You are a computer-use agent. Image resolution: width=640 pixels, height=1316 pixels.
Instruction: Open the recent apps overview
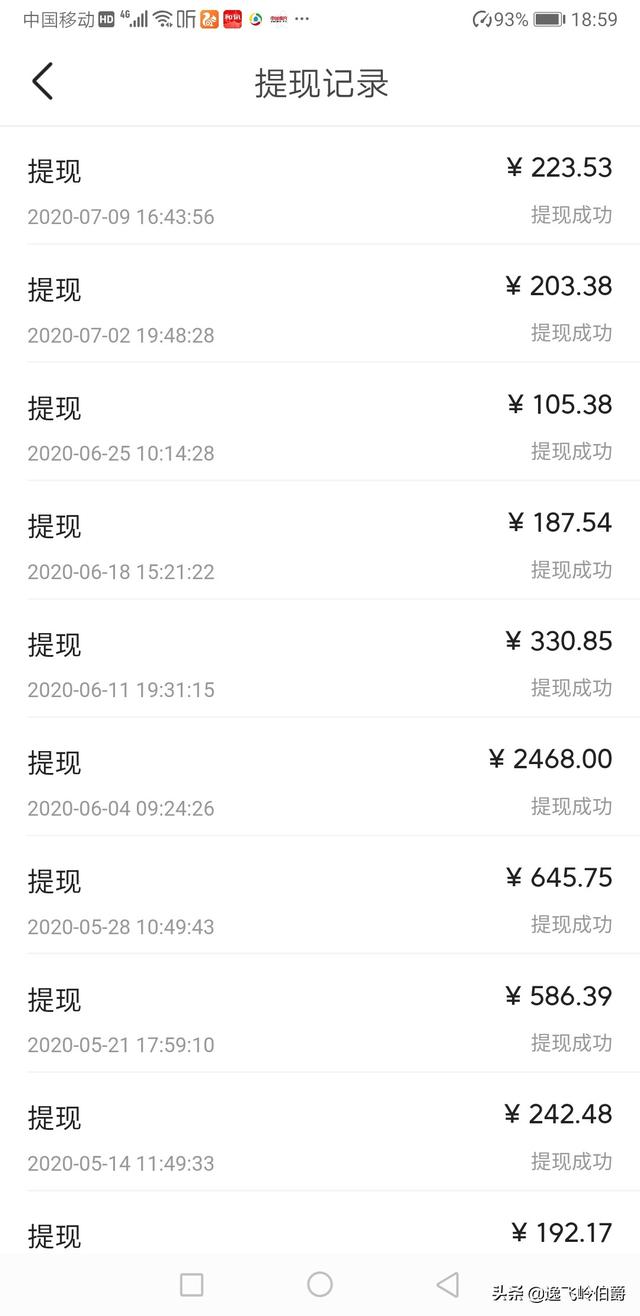click(192, 1284)
